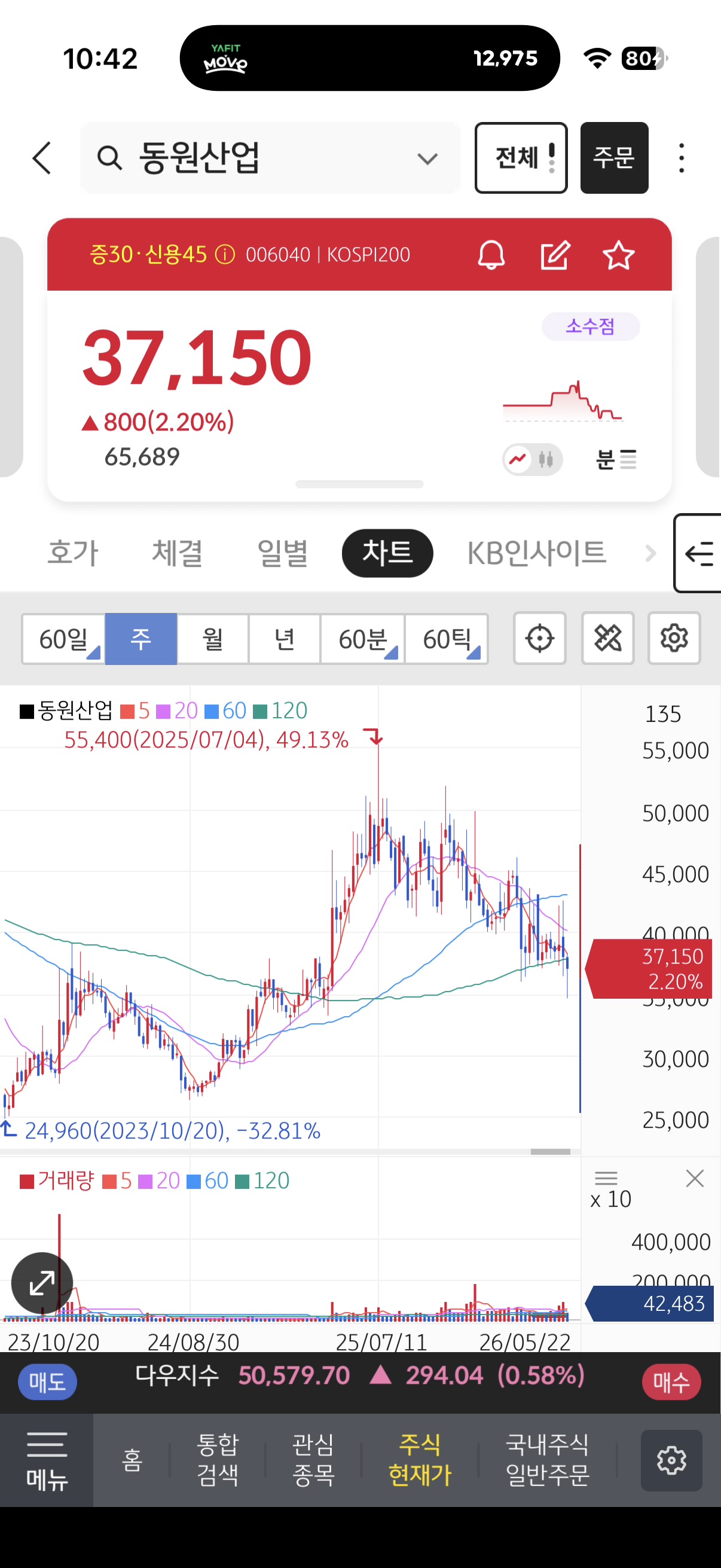
Task: Tap the 전체 button
Action: click(x=521, y=158)
